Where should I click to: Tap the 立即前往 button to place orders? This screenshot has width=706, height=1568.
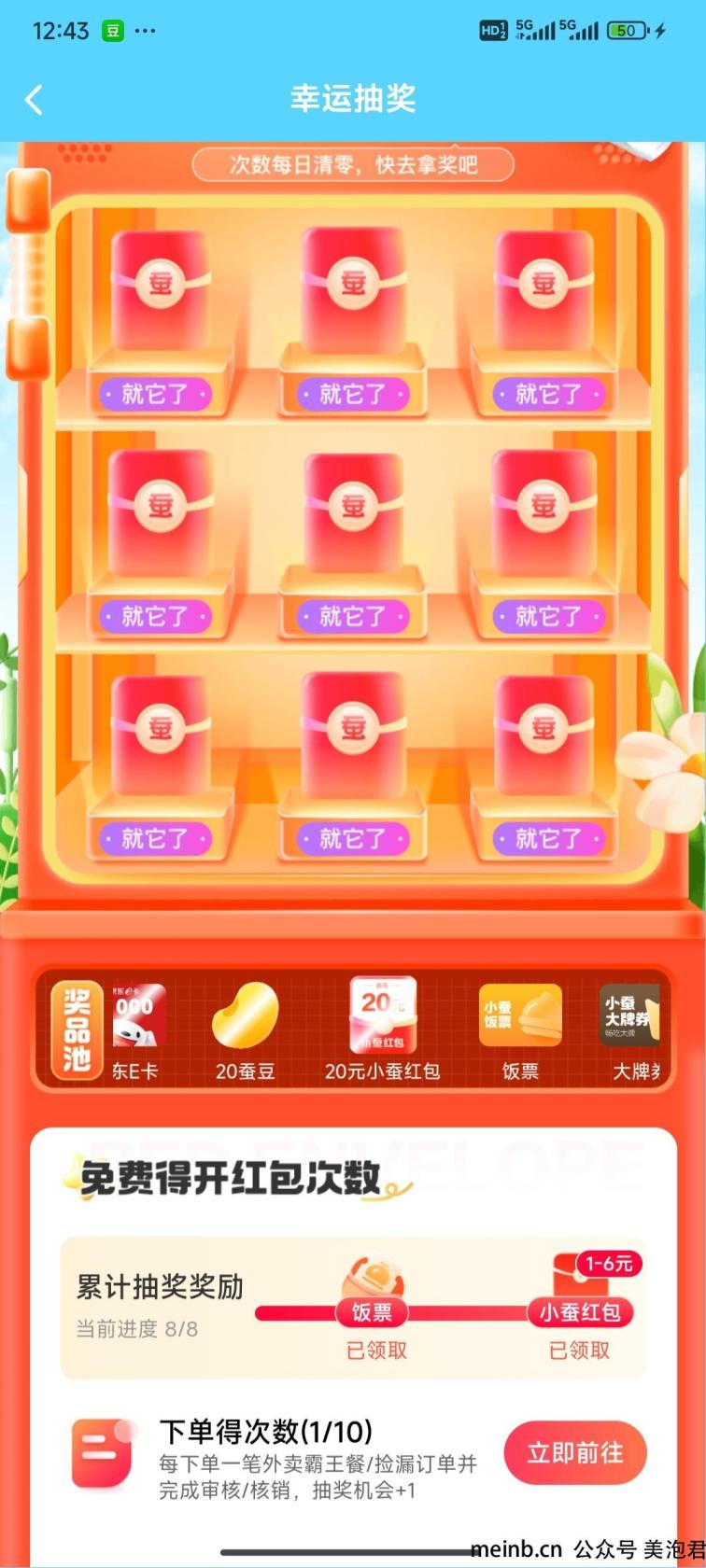pos(575,1452)
